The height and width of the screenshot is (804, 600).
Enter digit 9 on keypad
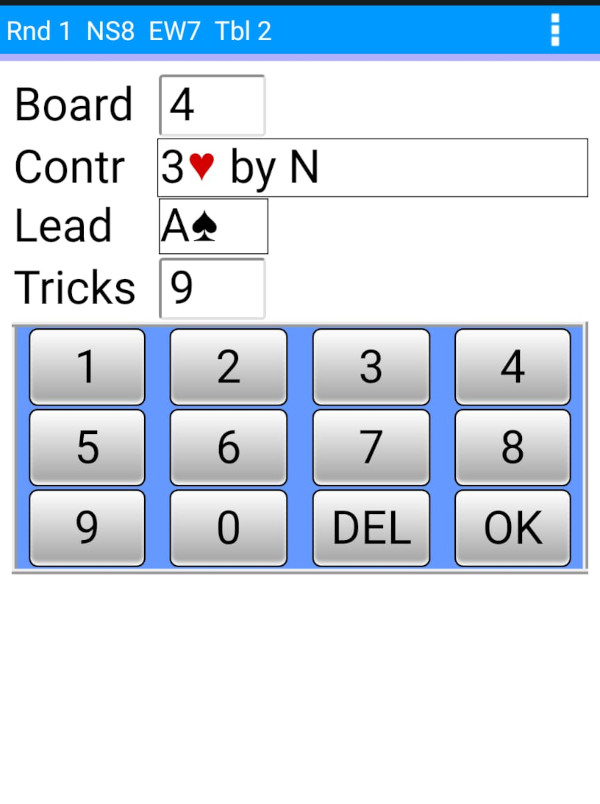[x=87, y=528]
